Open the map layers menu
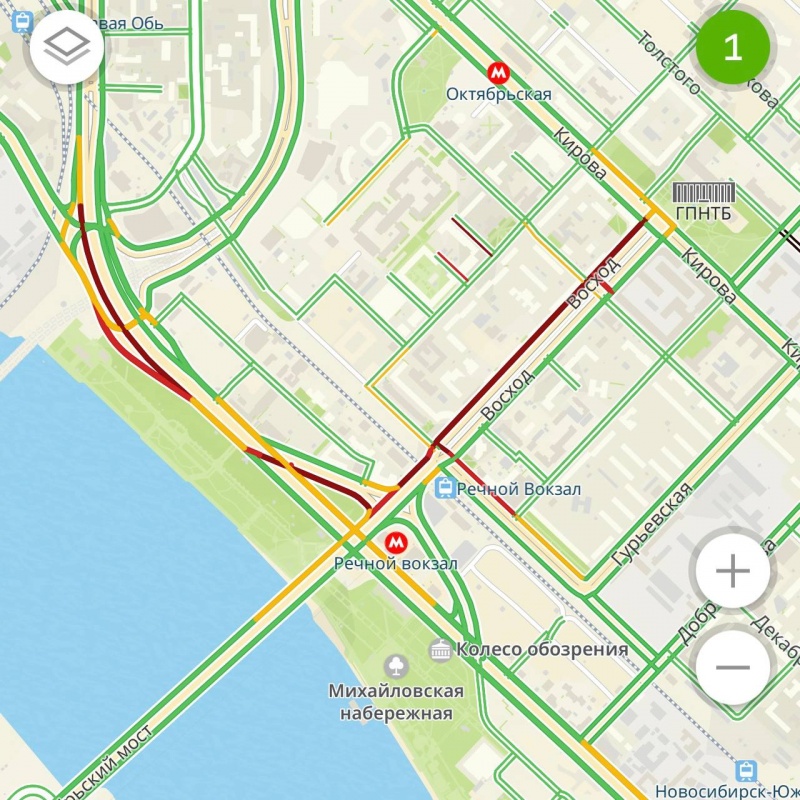Screen dimensions: 800x800 (67, 46)
